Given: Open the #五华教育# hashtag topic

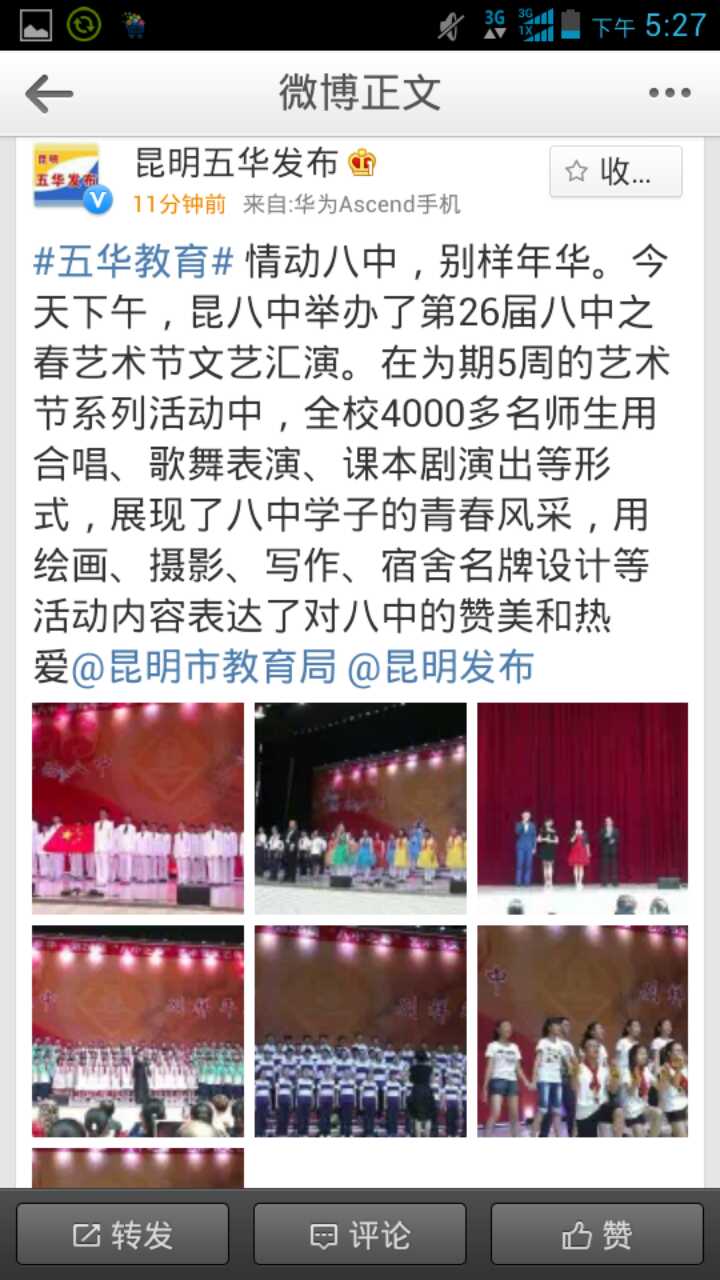Looking at the screenshot, I should 133,263.
